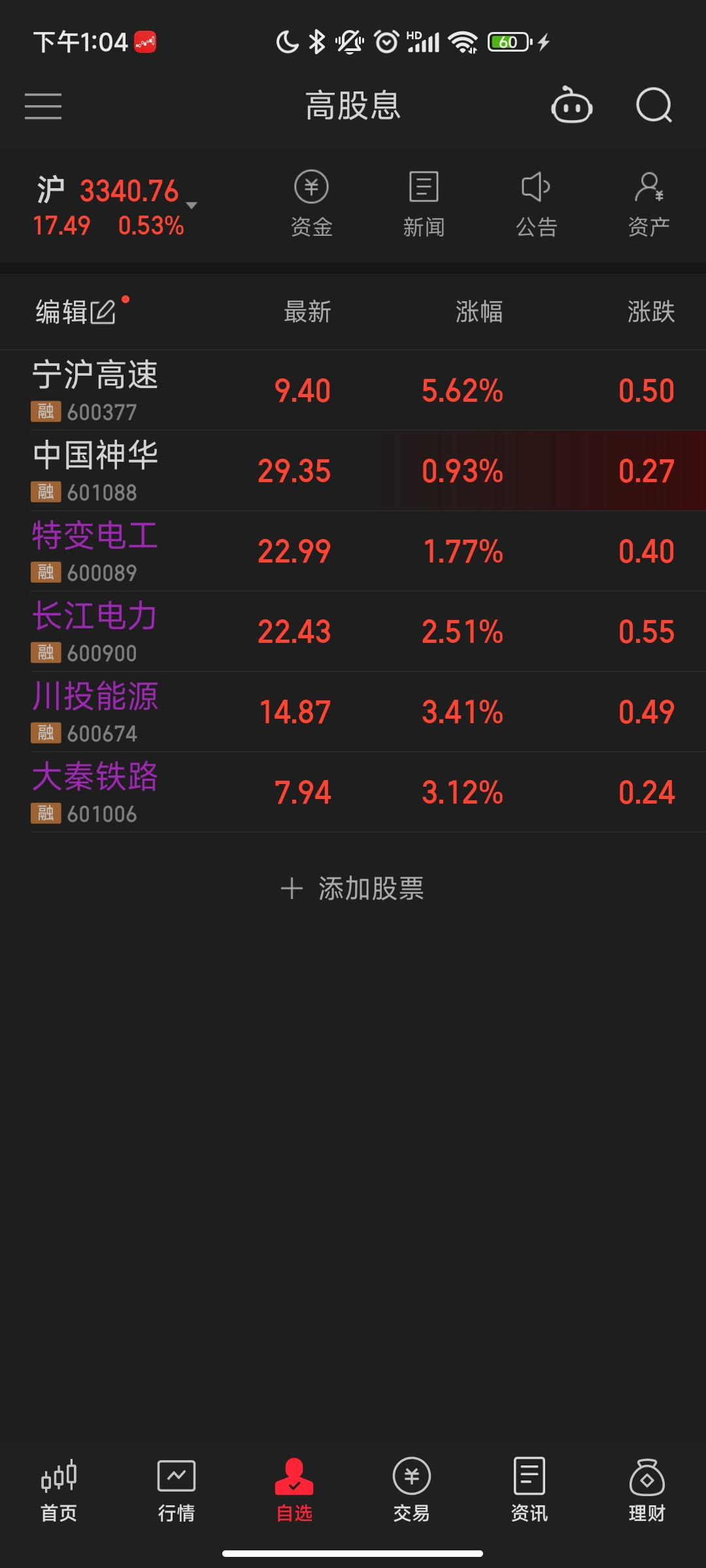Image resolution: width=706 pixels, height=1568 pixels.
Task: Open 新闻 news shortcut
Action: click(x=424, y=204)
